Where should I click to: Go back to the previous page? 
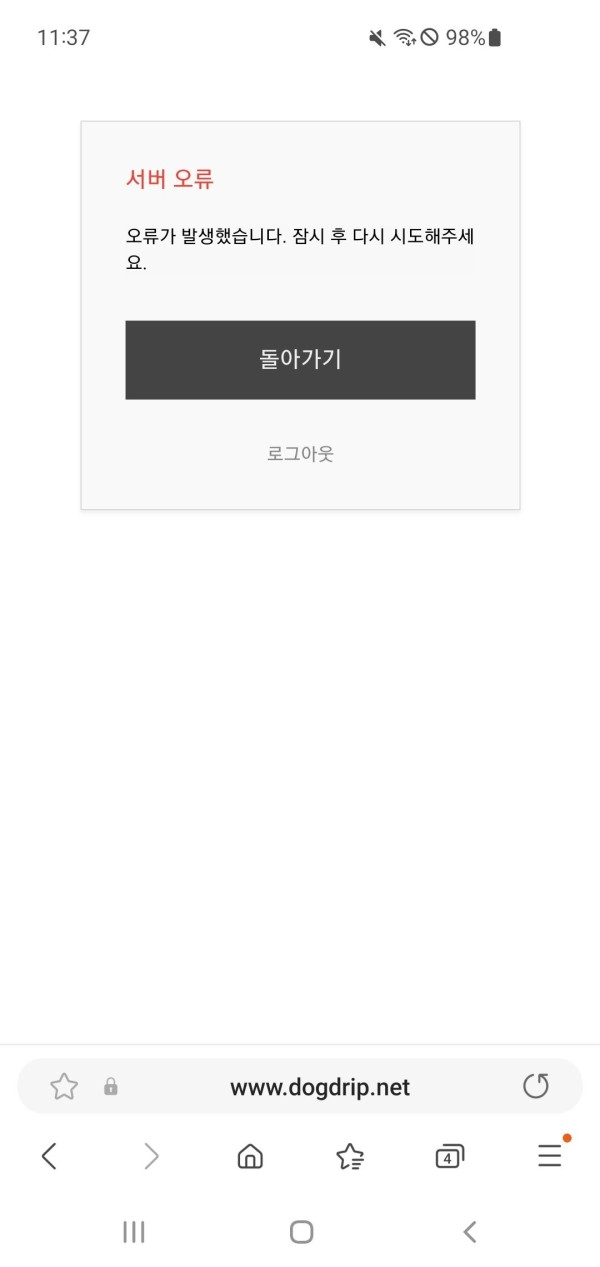point(49,1157)
